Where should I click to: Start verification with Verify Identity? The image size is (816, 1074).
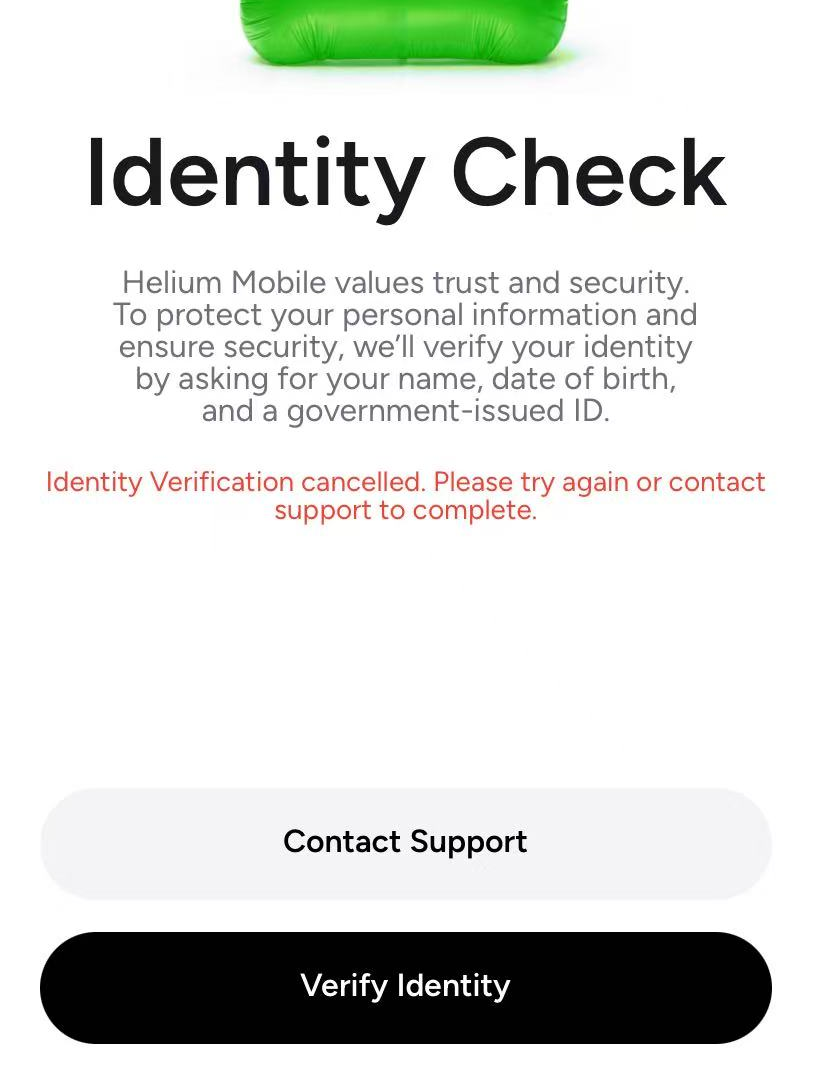tap(405, 986)
